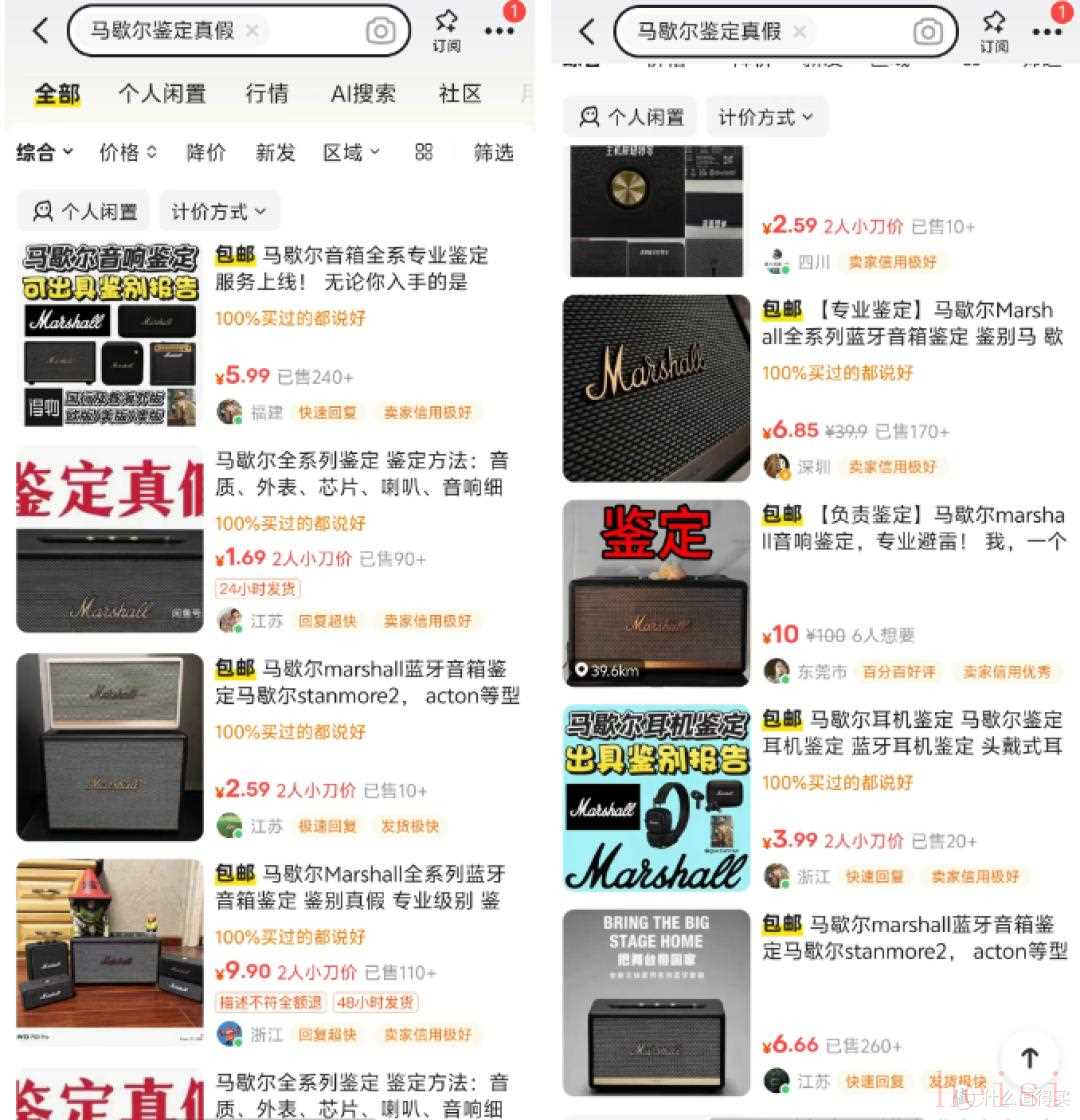Open the AI搜索 tab
This screenshot has width=1080, height=1120.
coord(362,94)
